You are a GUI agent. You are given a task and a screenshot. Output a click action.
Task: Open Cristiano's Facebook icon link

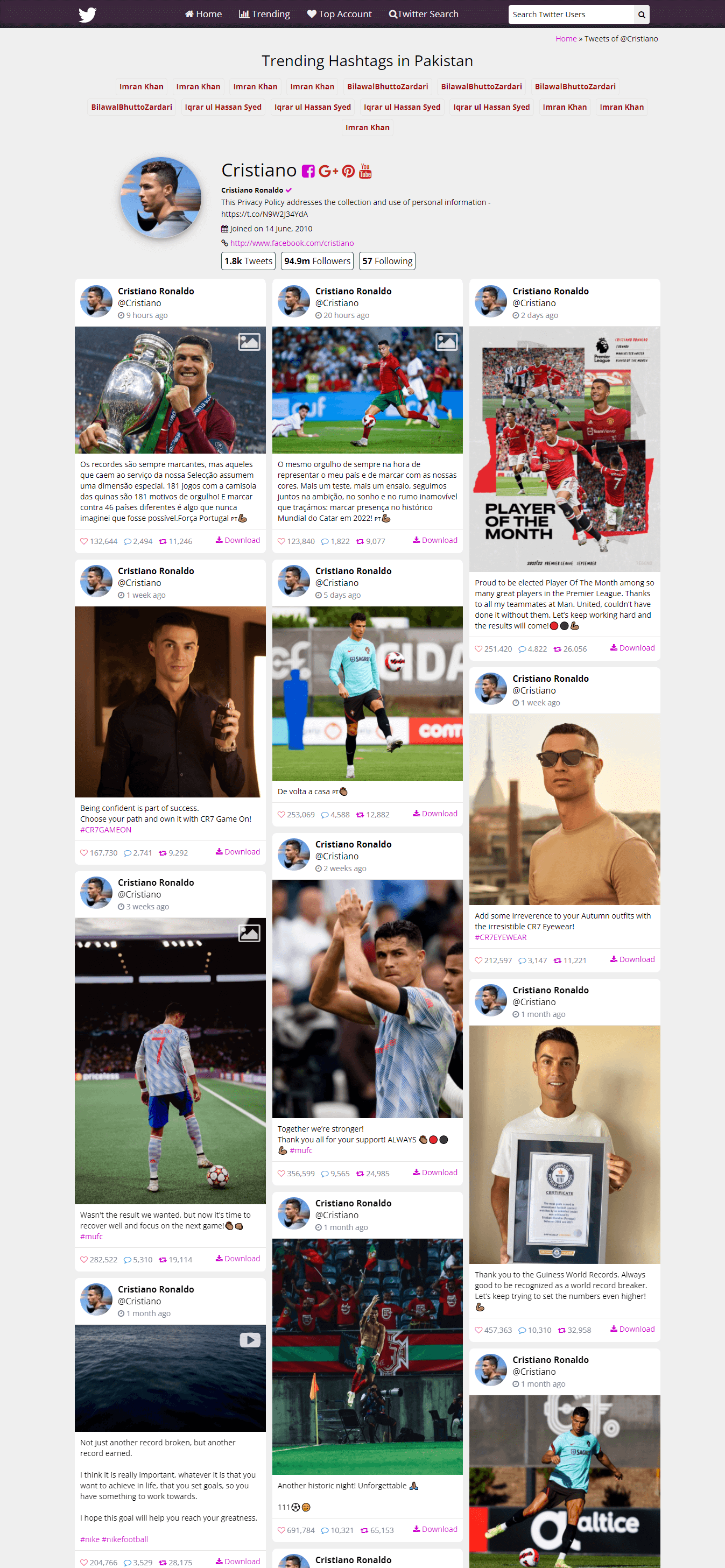pos(308,171)
